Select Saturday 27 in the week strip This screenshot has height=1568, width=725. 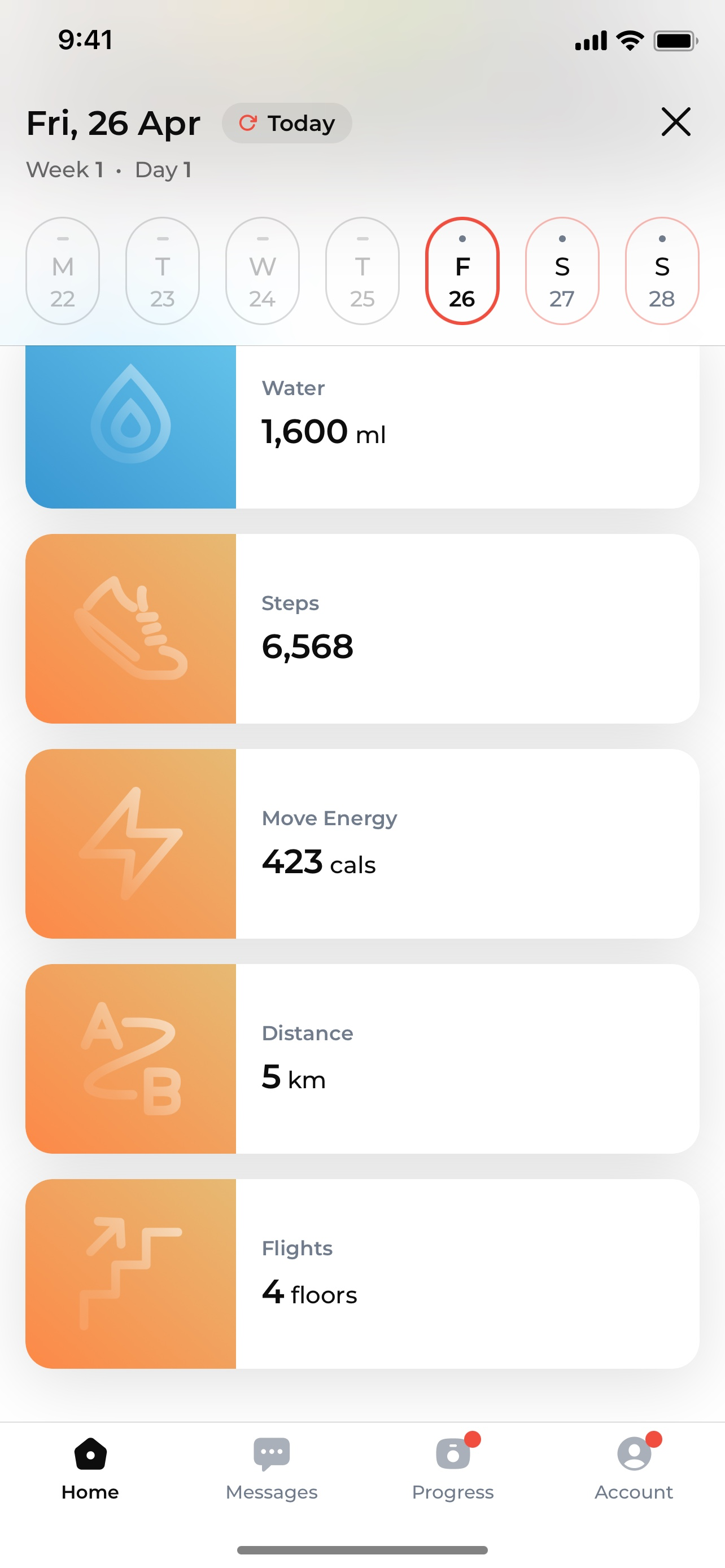pos(562,271)
